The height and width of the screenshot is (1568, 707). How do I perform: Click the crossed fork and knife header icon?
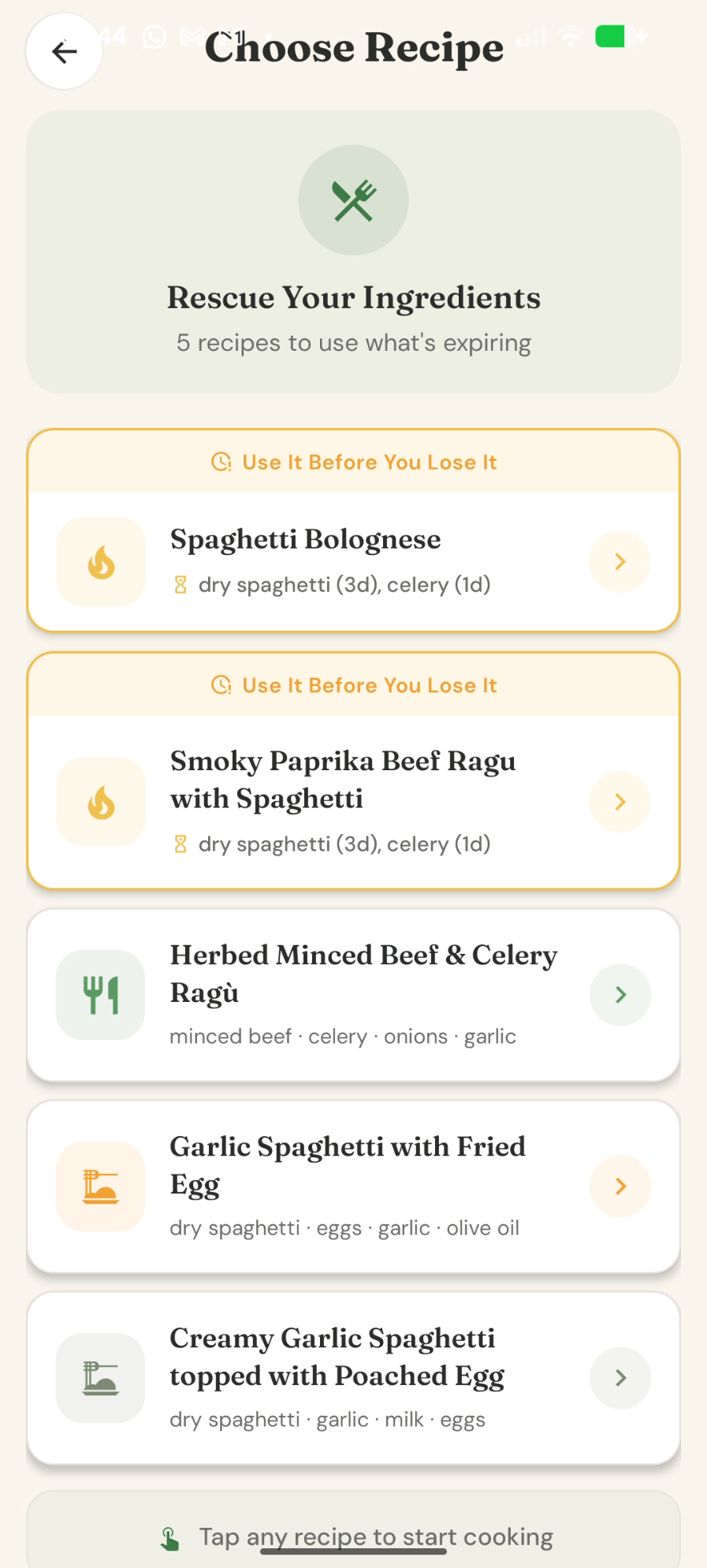click(353, 199)
